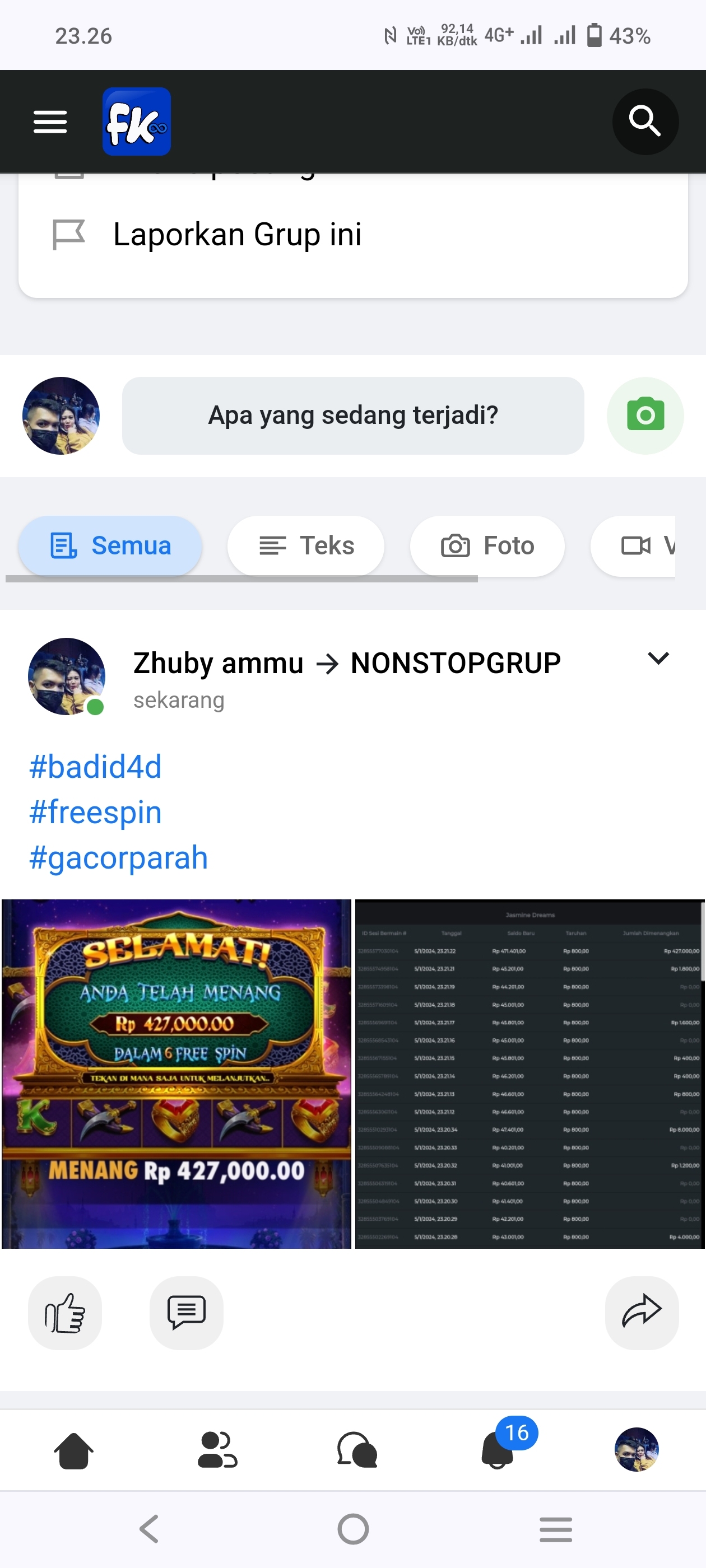View the Jasmine Dreams history table image
The image size is (706, 1568).
529,1074
